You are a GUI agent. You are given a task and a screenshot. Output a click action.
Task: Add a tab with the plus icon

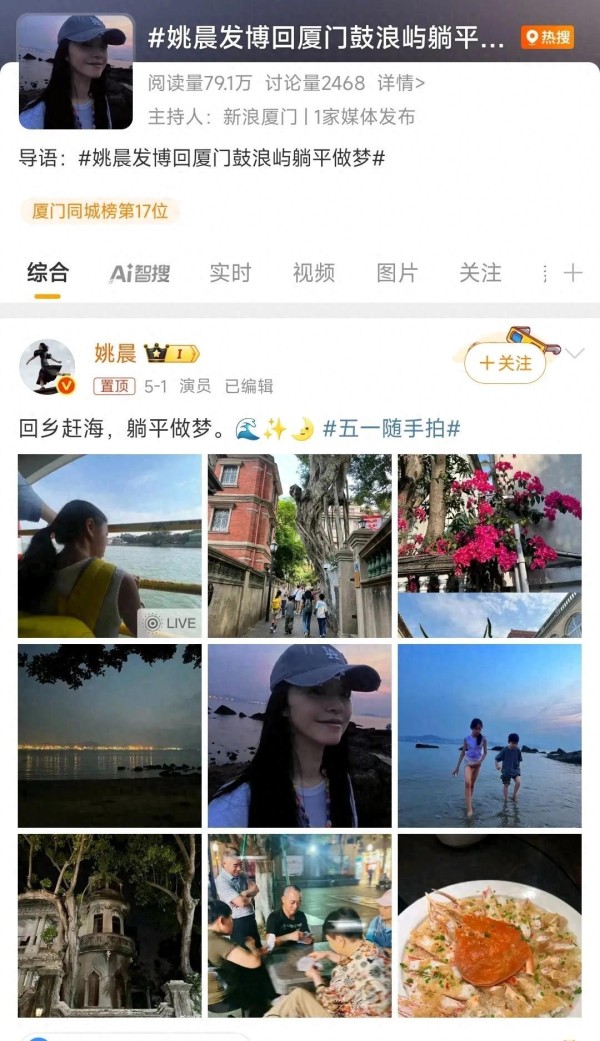(x=573, y=273)
